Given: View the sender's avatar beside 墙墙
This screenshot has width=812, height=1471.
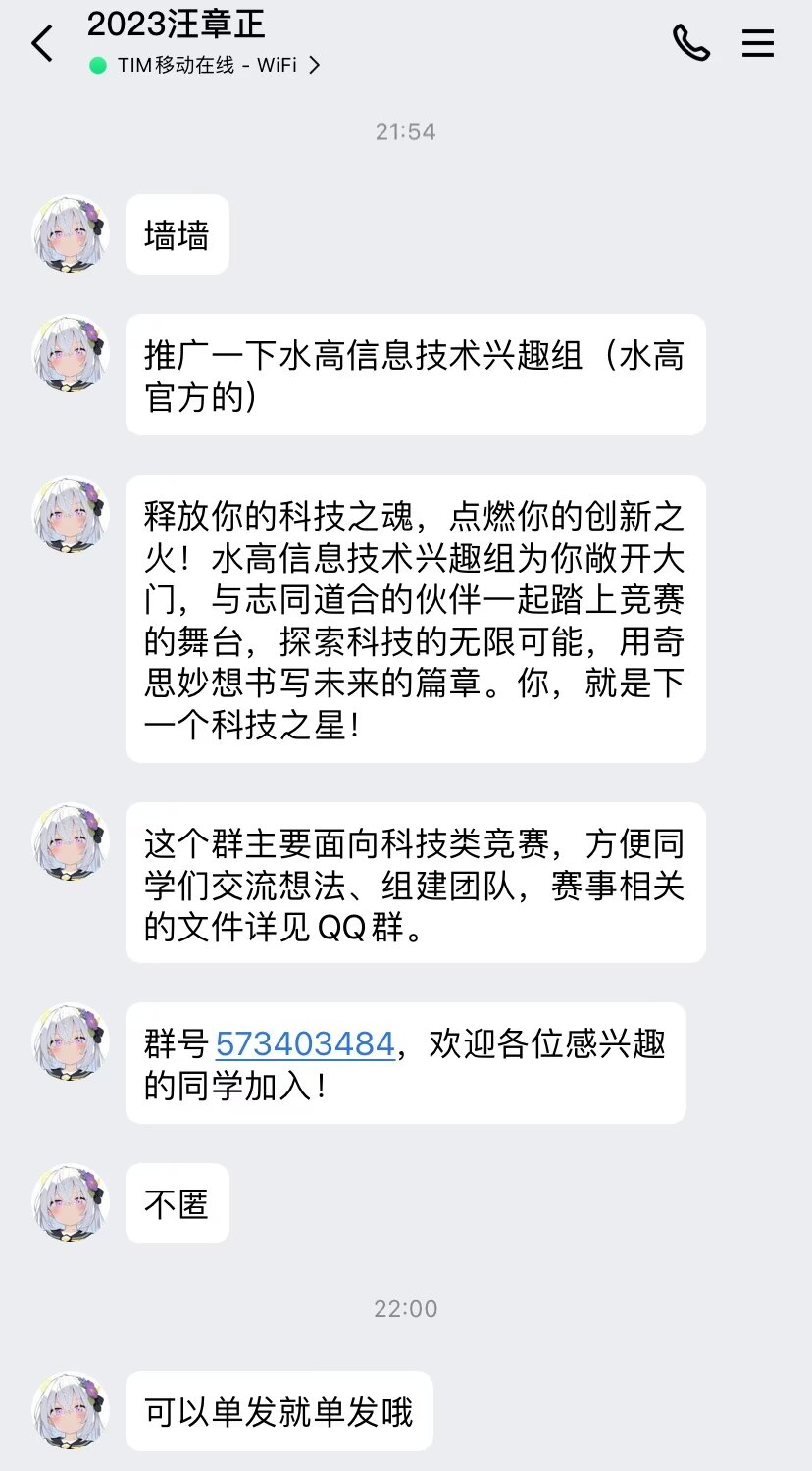Looking at the screenshot, I should [x=71, y=233].
